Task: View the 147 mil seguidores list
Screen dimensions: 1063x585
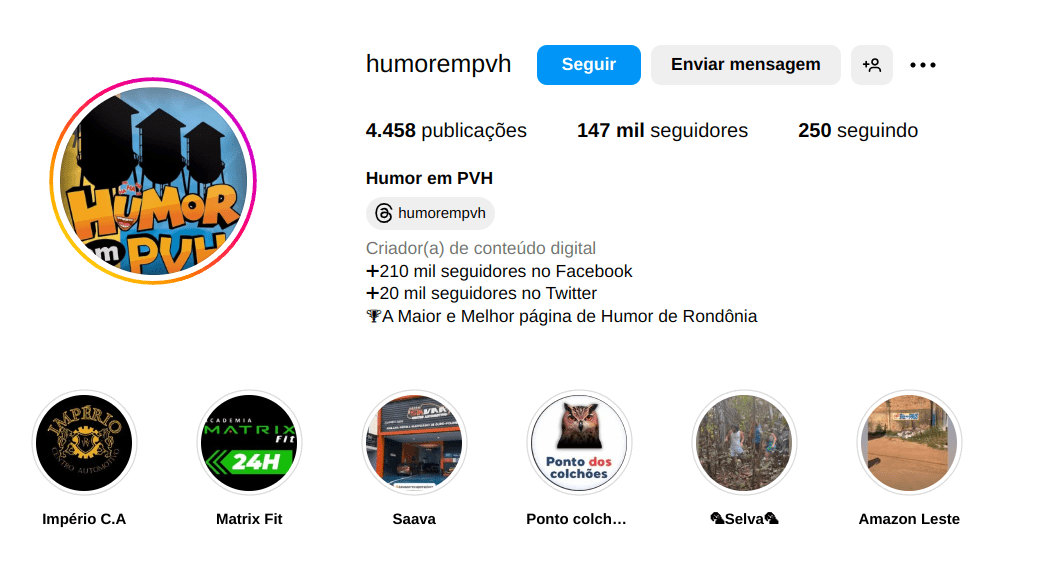Action: click(662, 131)
